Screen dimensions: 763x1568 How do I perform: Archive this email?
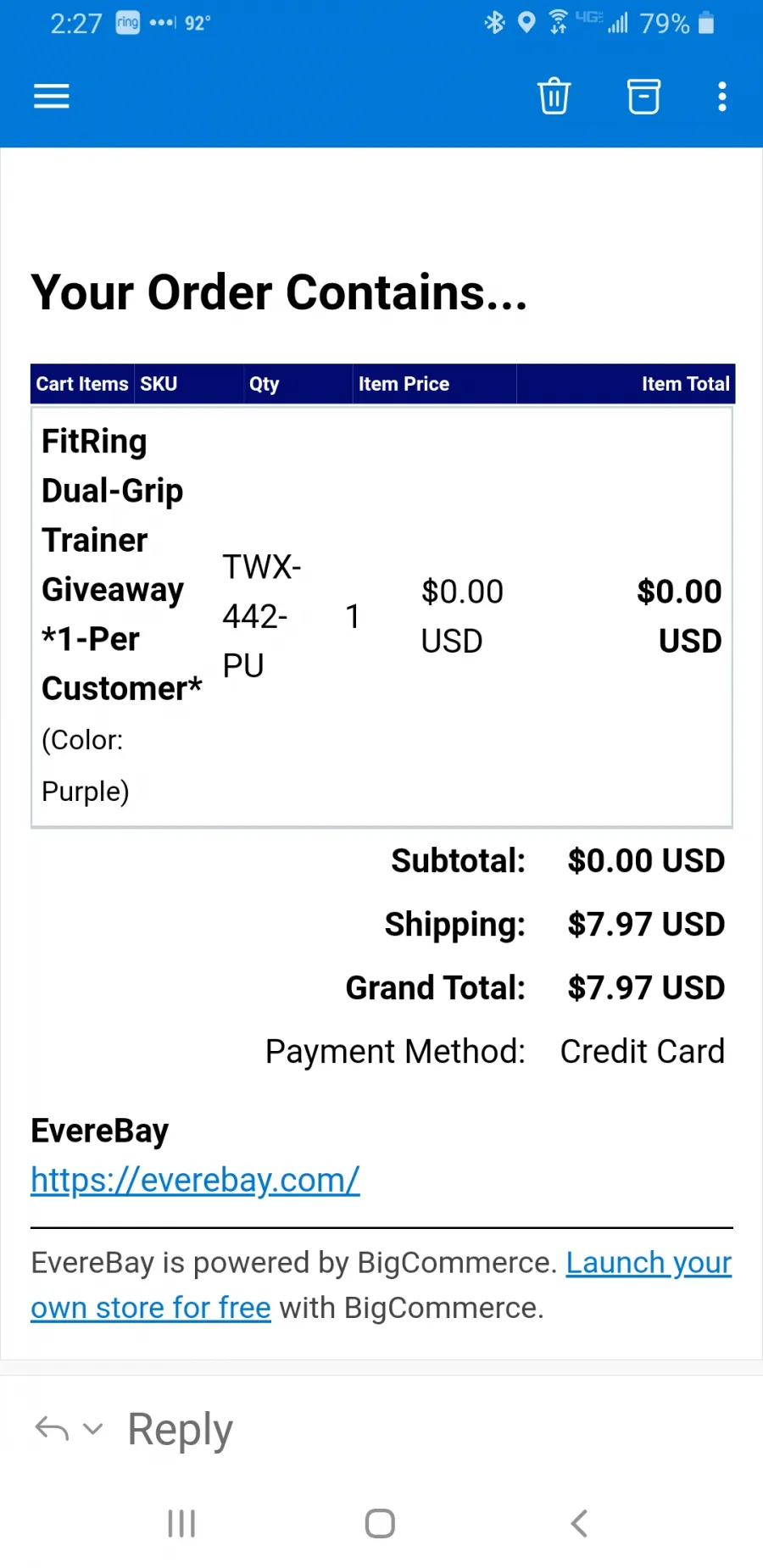pyautogui.click(x=643, y=96)
